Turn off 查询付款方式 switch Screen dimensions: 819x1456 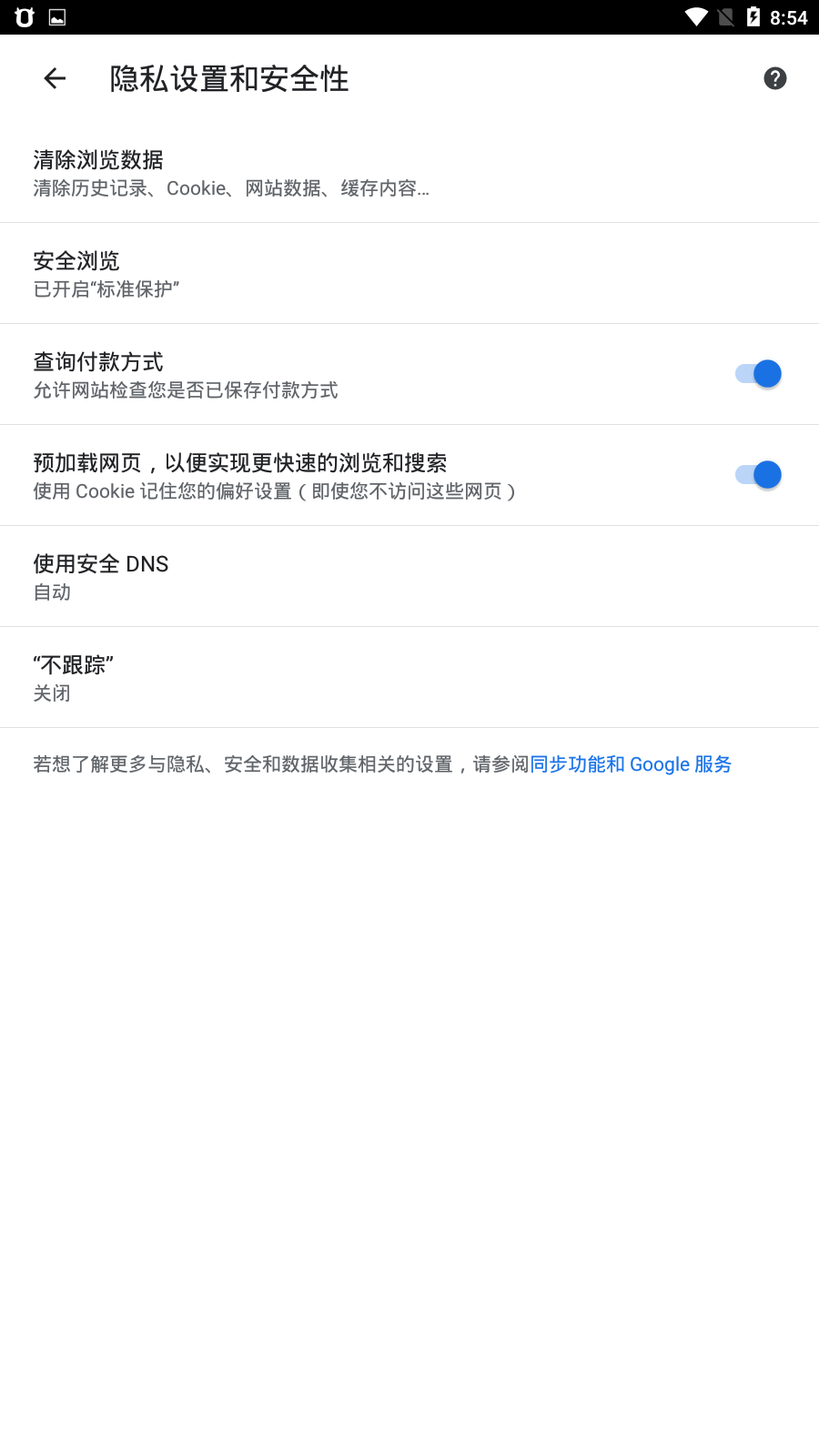coord(759,374)
